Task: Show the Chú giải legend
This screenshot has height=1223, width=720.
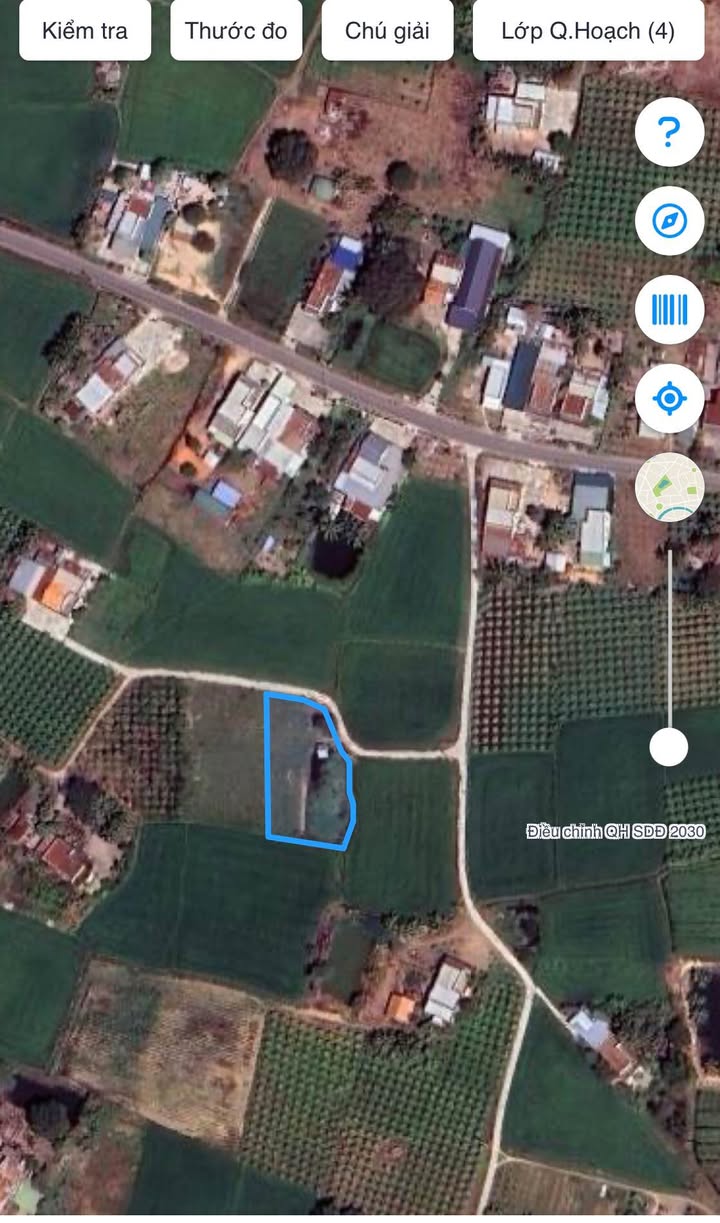Action: point(387,30)
